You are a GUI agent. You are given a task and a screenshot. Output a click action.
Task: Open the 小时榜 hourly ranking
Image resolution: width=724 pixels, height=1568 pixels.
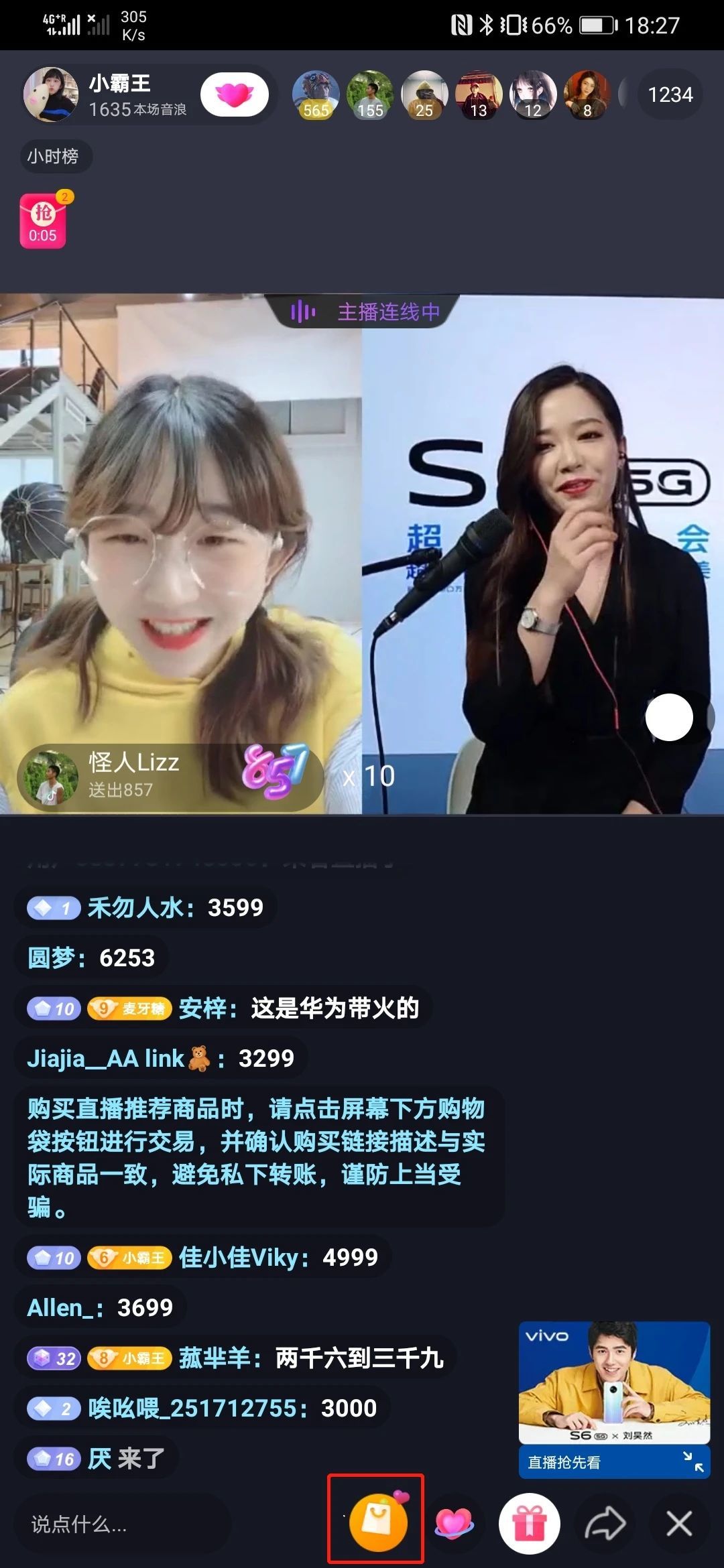click(53, 156)
